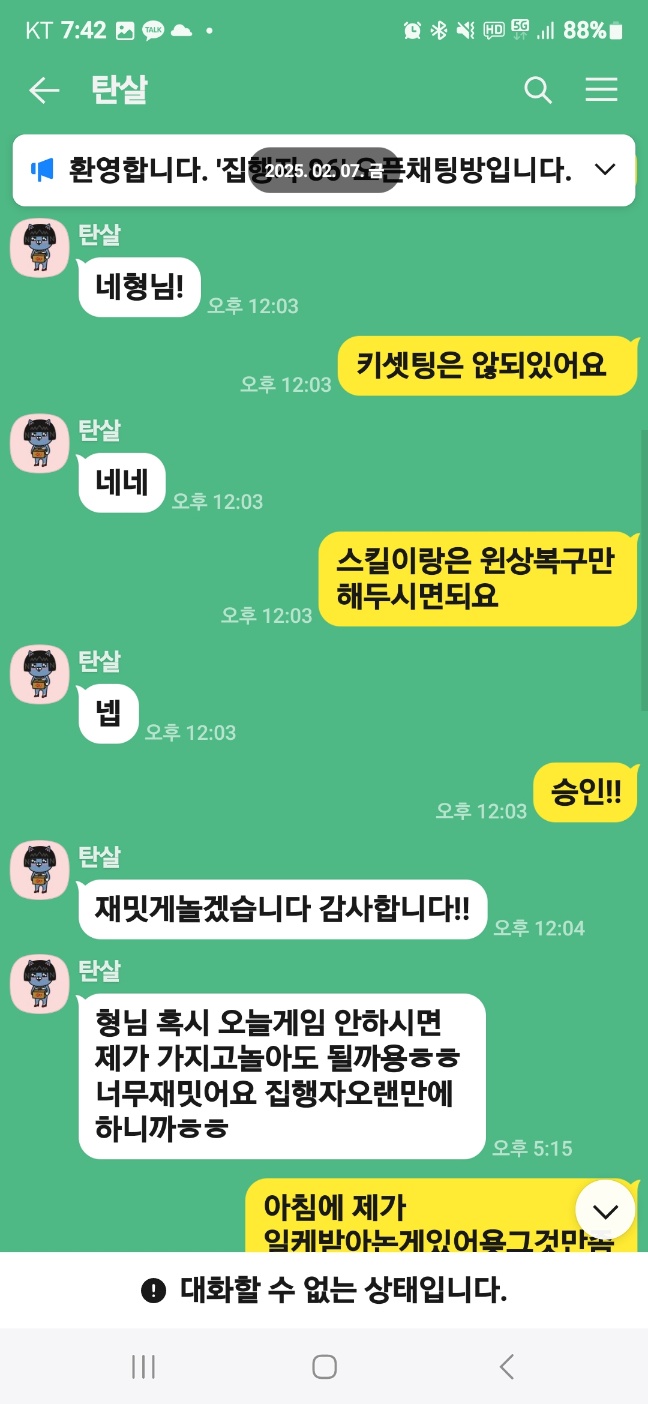Open 탄살's profile picture beside 네형님!

[x=39, y=248]
